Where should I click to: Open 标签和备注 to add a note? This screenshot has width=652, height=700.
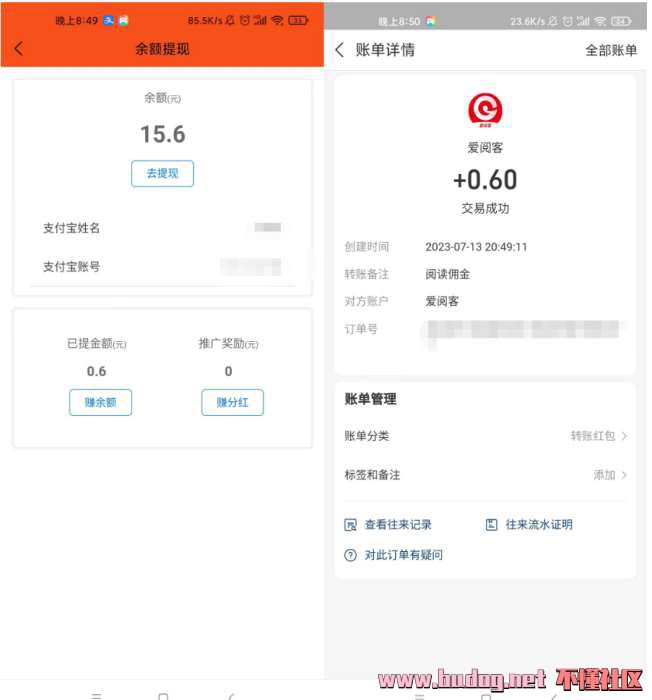pyautogui.click(x=485, y=475)
